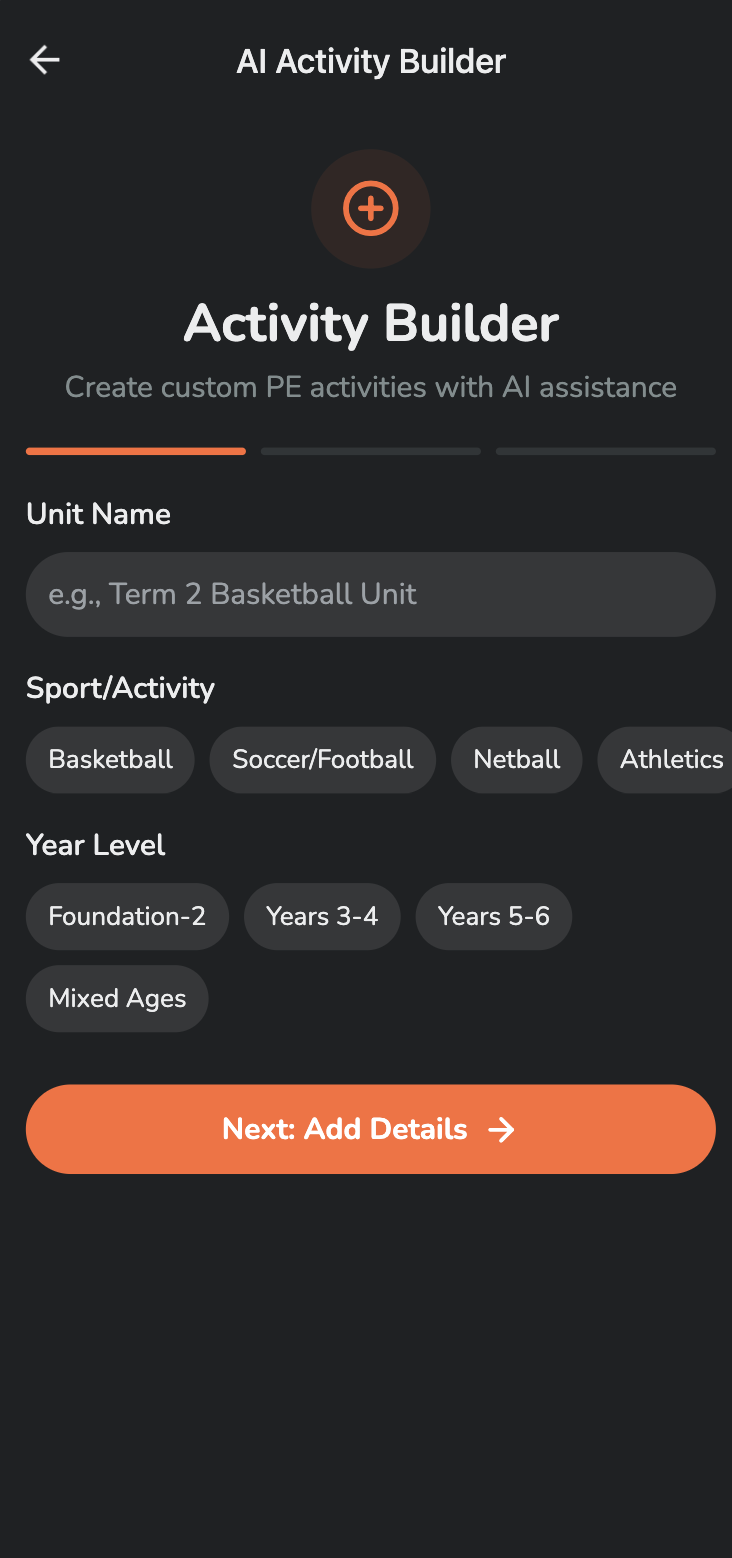Select the Foundation-2 year level
This screenshot has height=1558, width=732.
[x=127, y=916]
